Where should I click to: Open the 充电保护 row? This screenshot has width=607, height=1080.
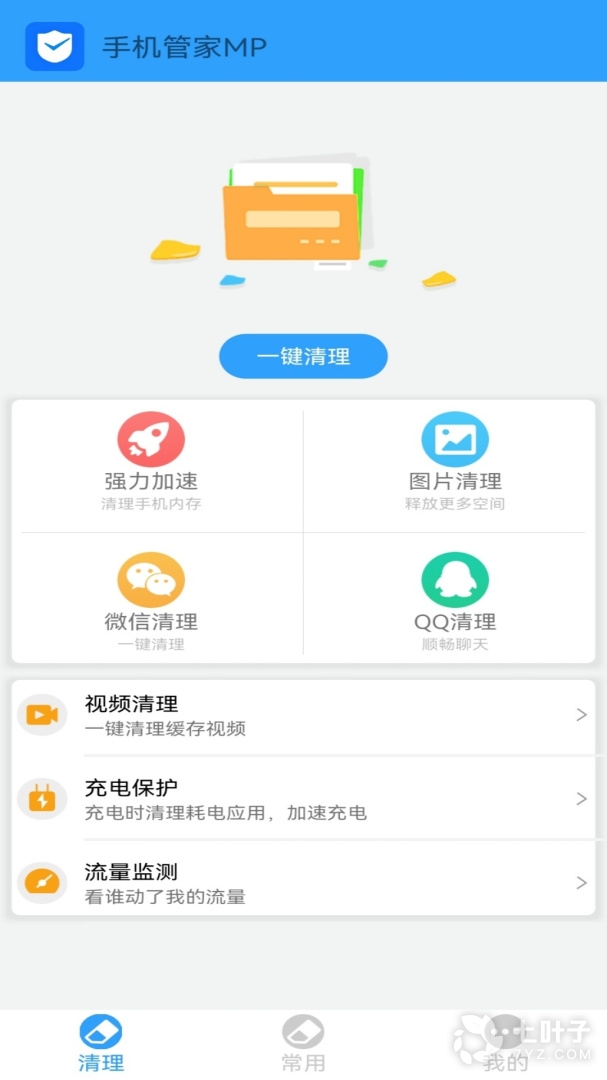click(303, 799)
